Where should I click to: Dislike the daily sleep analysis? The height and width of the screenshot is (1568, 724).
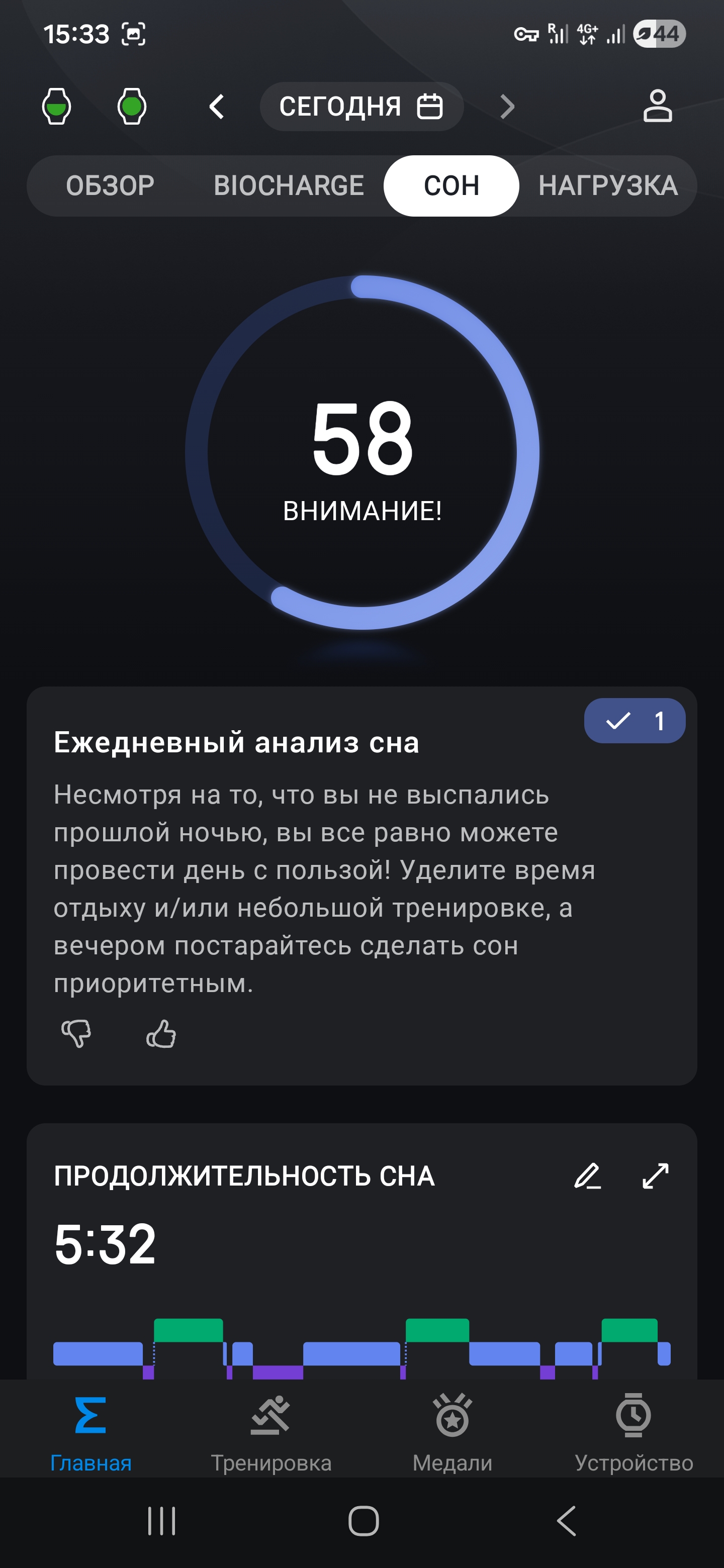click(x=76, y=1033)
